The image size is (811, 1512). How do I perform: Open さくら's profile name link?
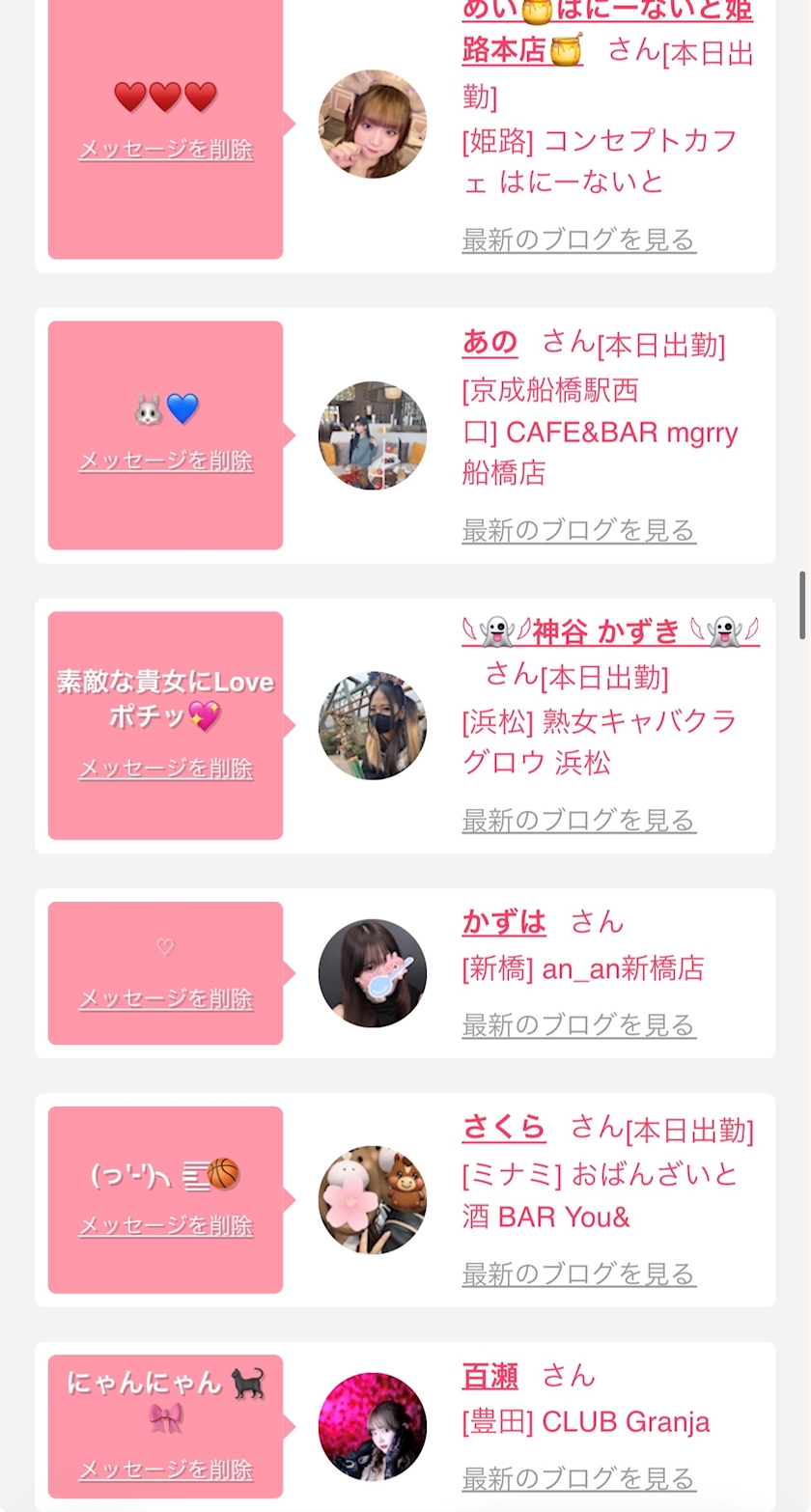[x=504, y=1127]
